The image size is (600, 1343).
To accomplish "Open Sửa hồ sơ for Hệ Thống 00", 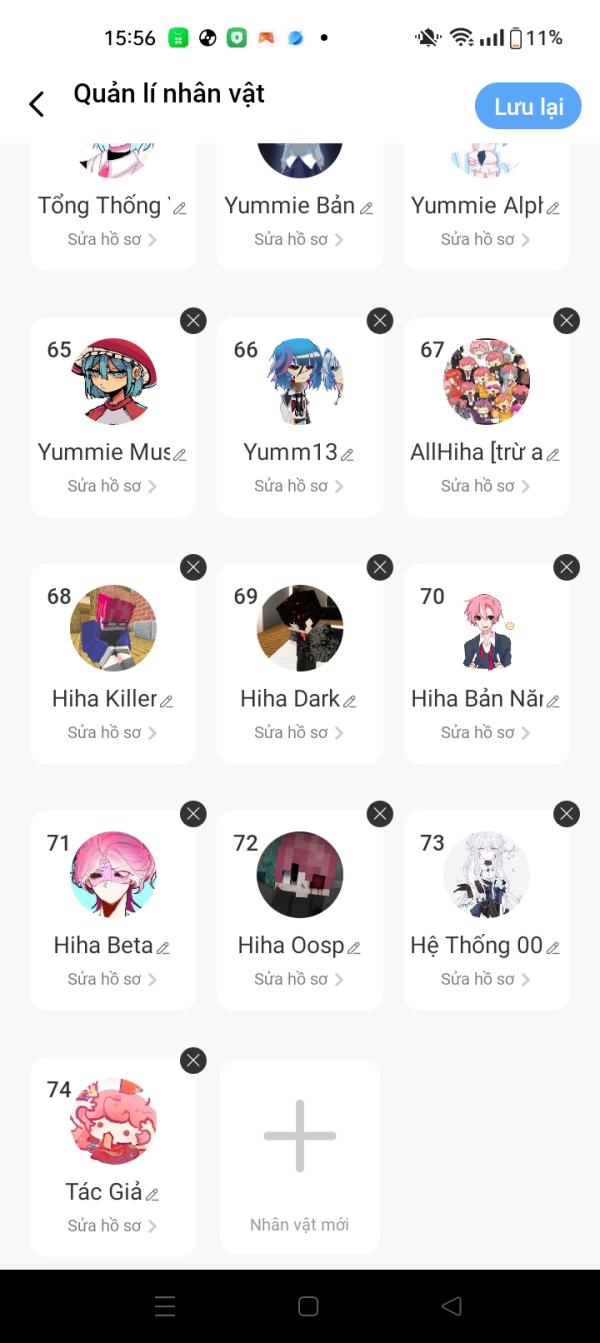I will (x=485, y=979).
